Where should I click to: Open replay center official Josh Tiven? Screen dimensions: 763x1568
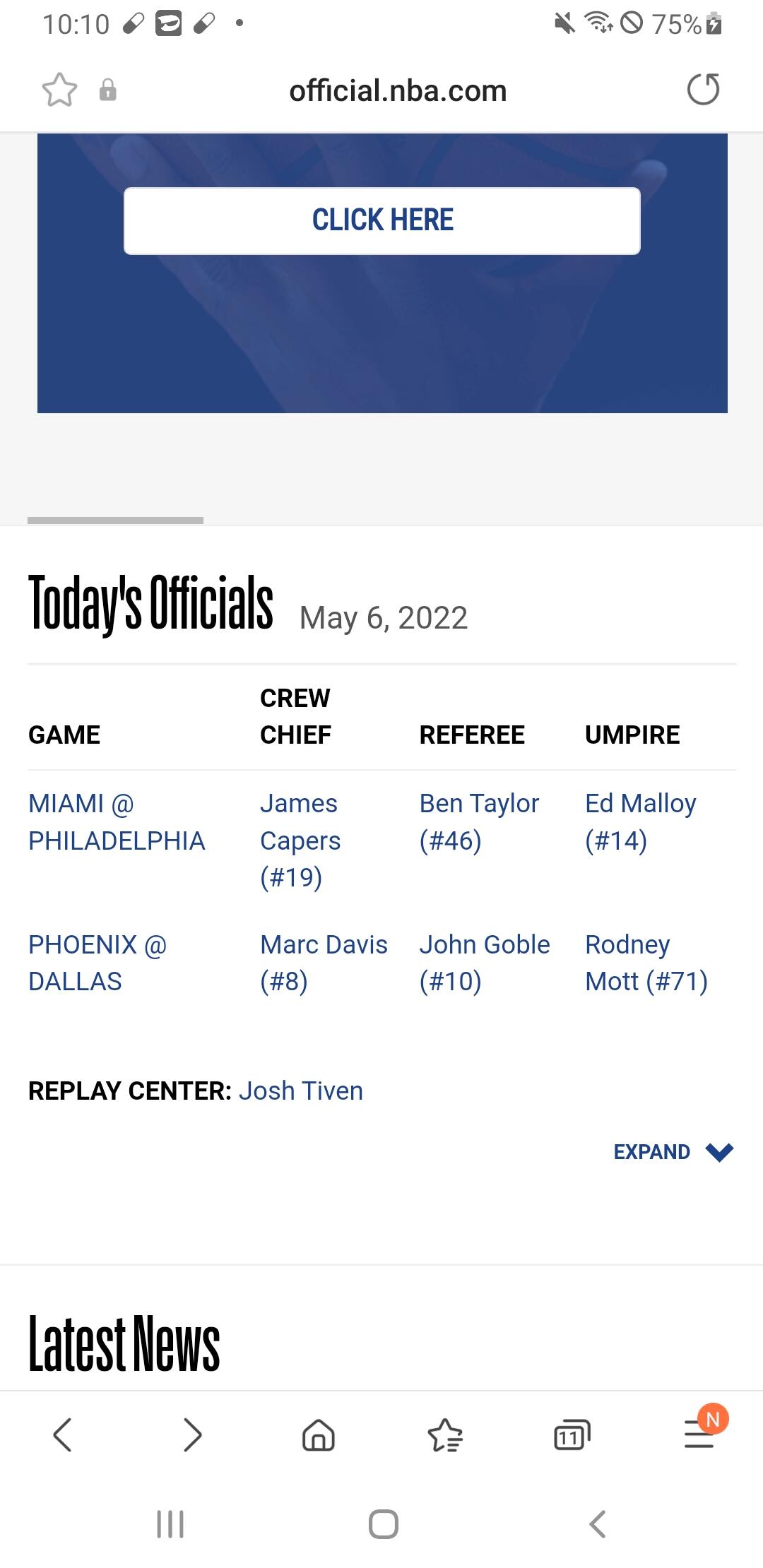click(x=301, y=1091)
